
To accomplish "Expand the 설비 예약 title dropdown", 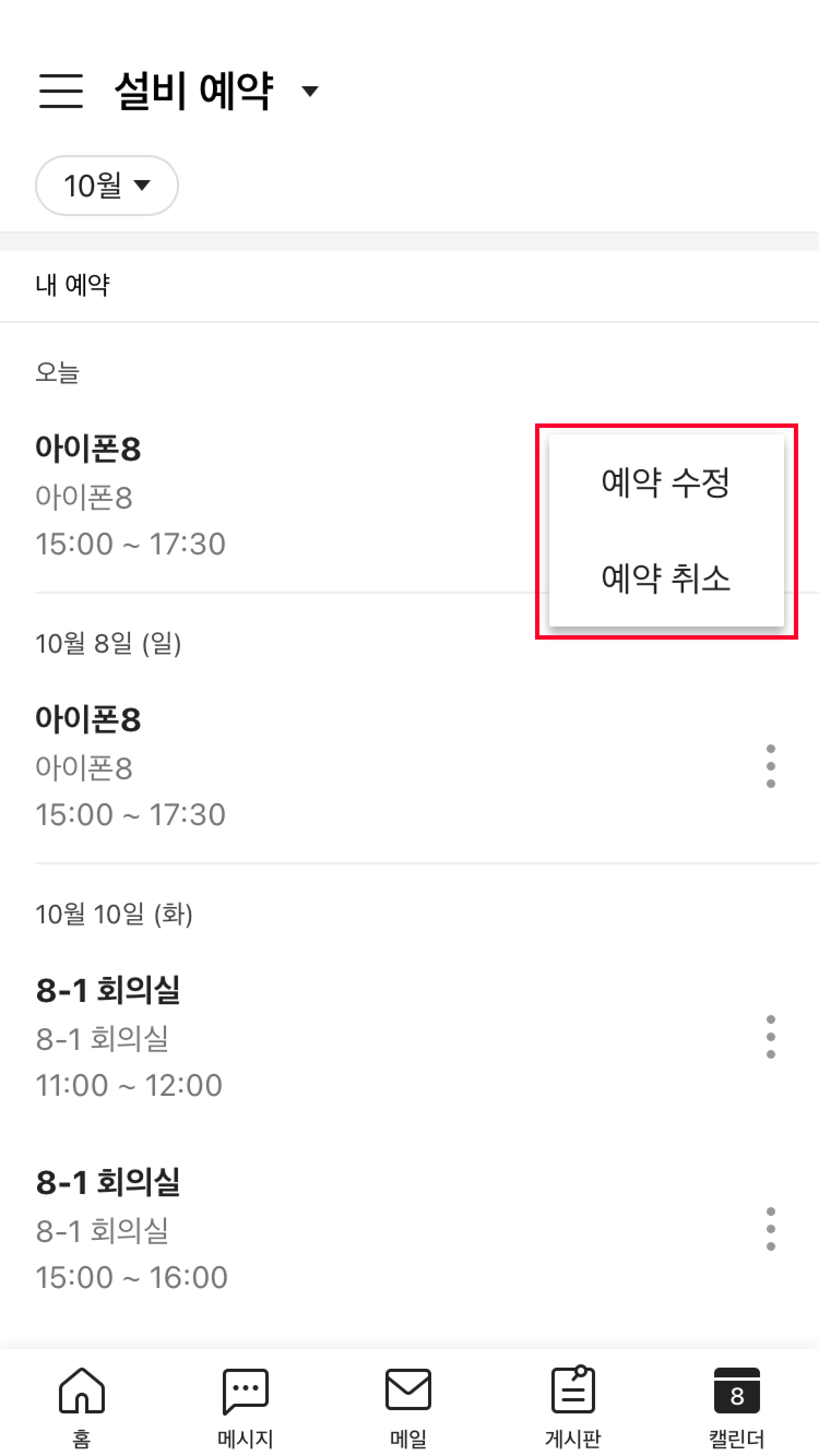I will (x=310, y=91).
